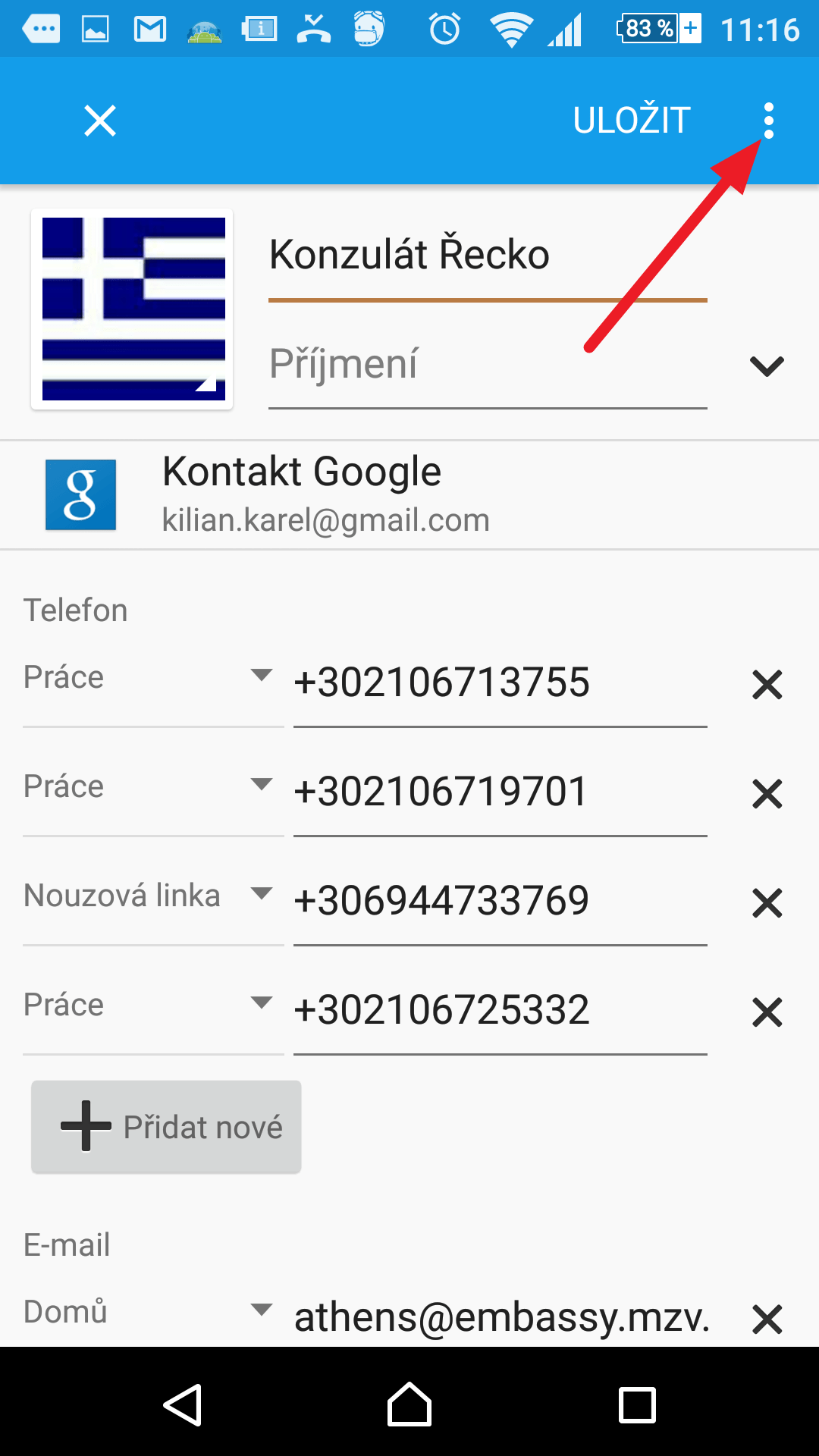Delete phone number +302106725332
Image resolution: width=819 pixels, height=1456 pixels.
point(767,1012)
